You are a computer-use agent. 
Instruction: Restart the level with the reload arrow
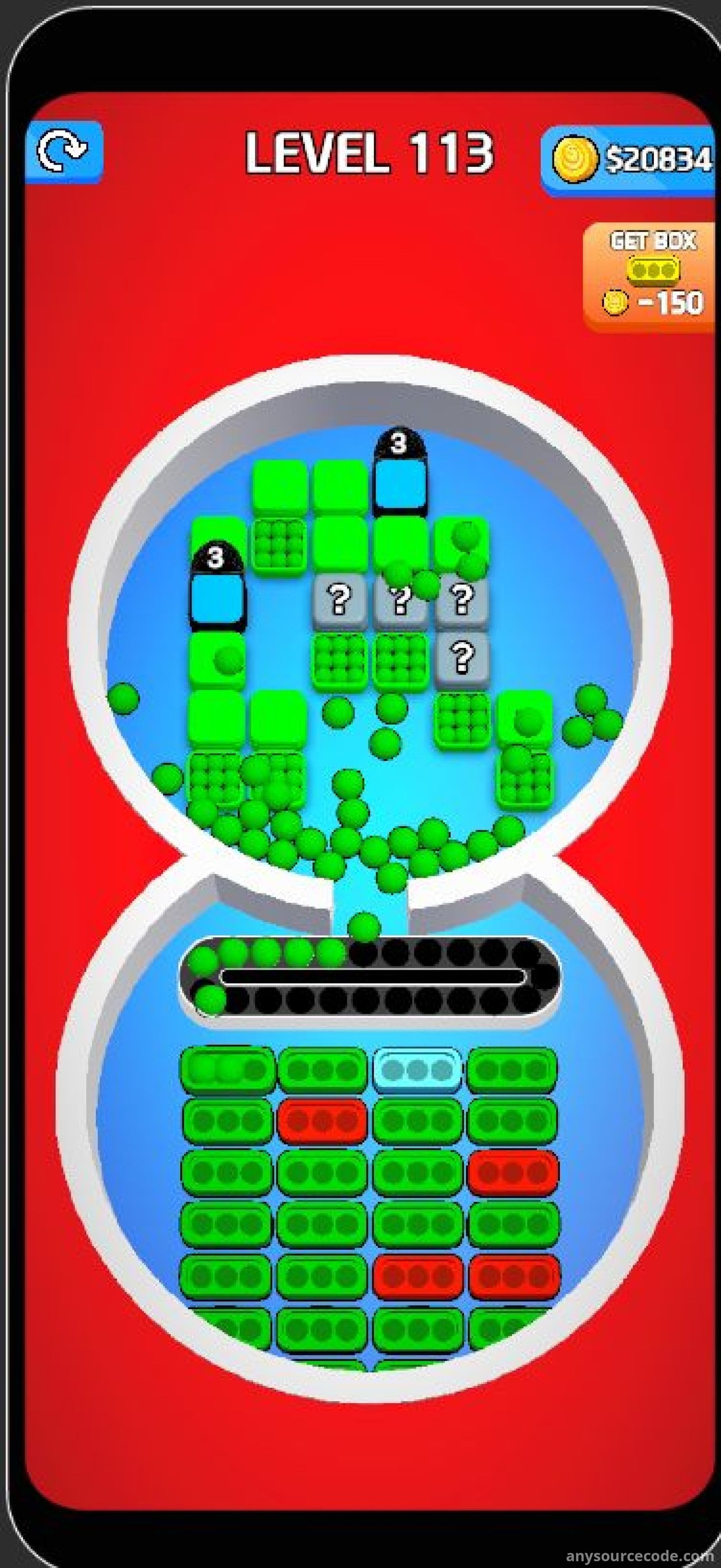click(64, 151)
